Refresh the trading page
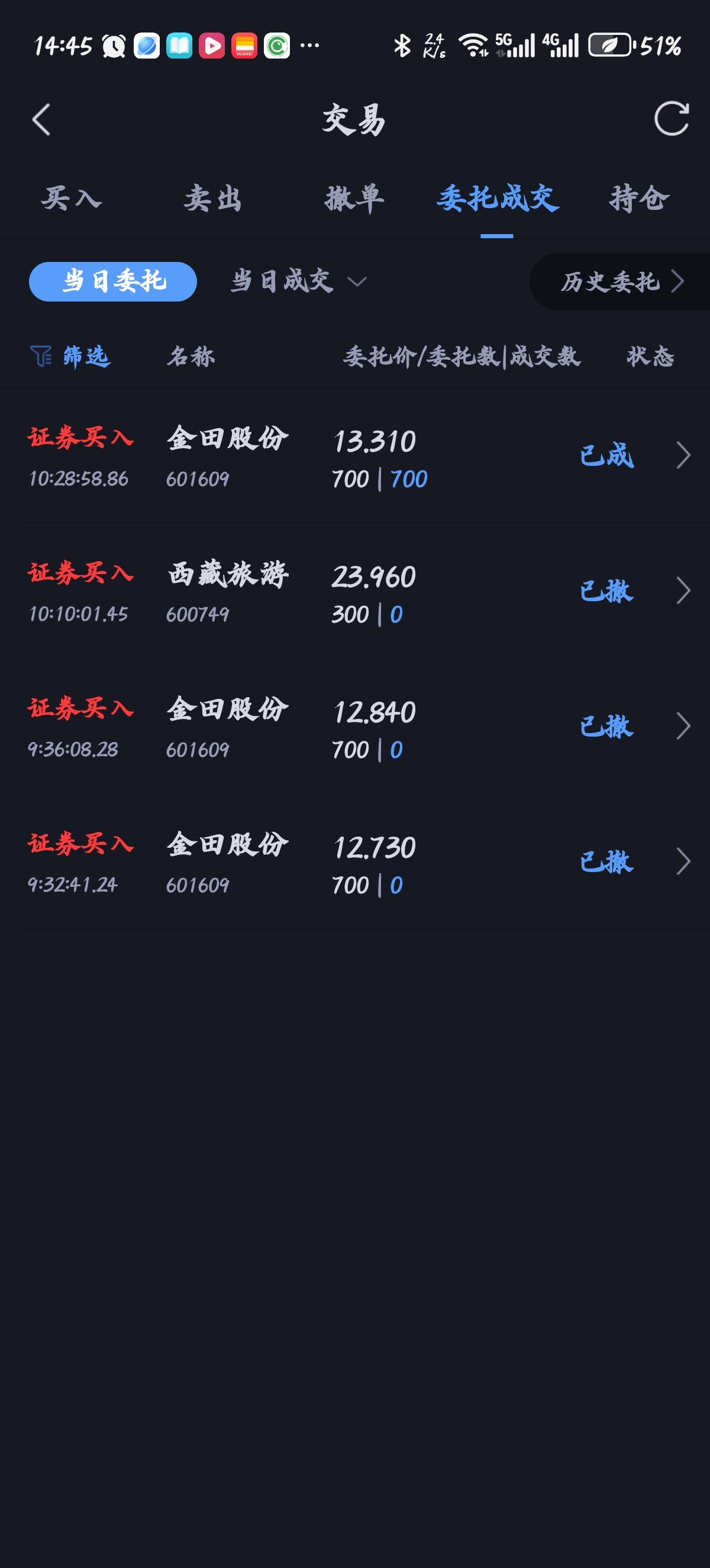This screenshot has width=710, height=1568. point(671,119)
